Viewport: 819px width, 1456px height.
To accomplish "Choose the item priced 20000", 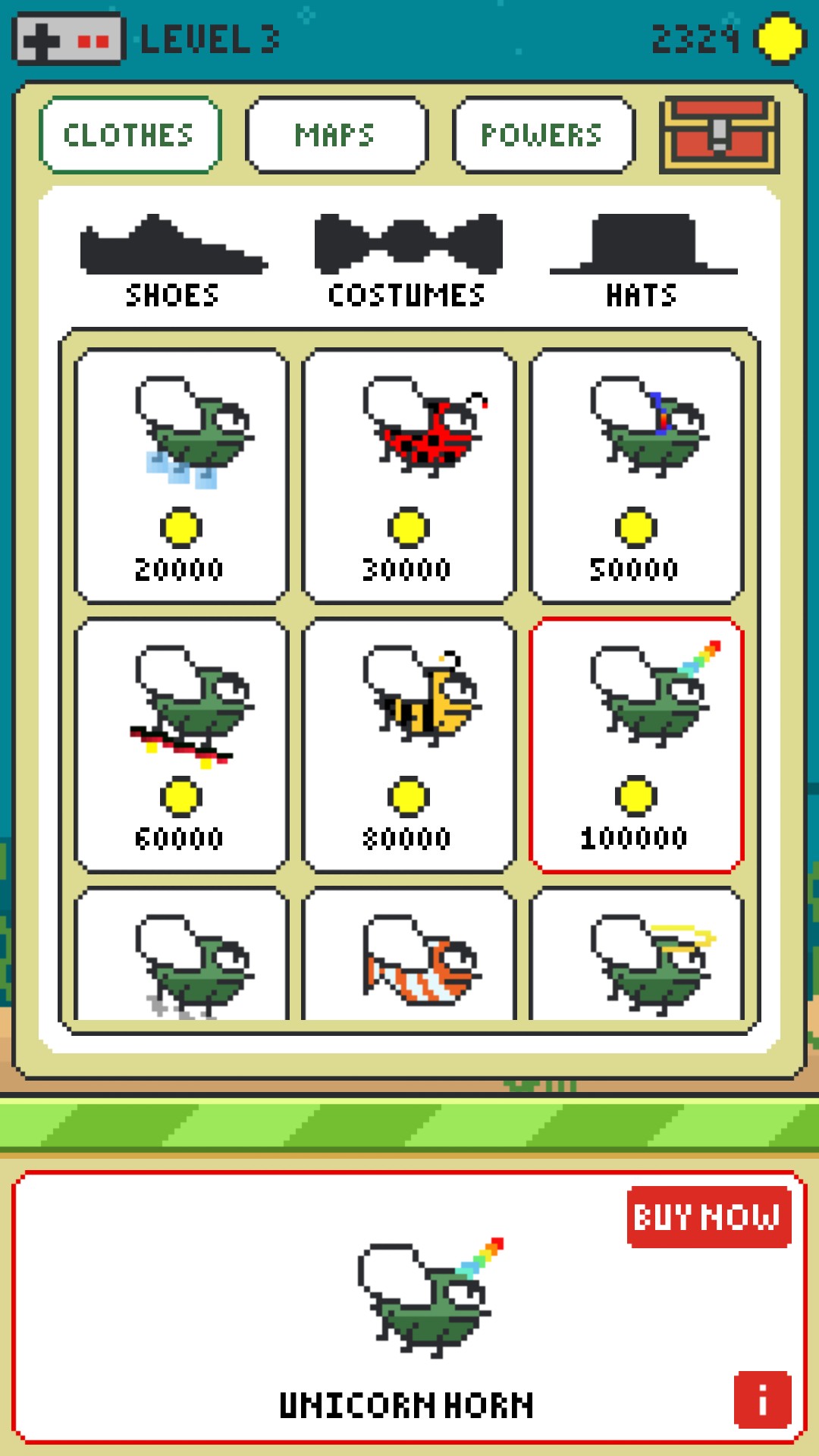I will [181, 476].
